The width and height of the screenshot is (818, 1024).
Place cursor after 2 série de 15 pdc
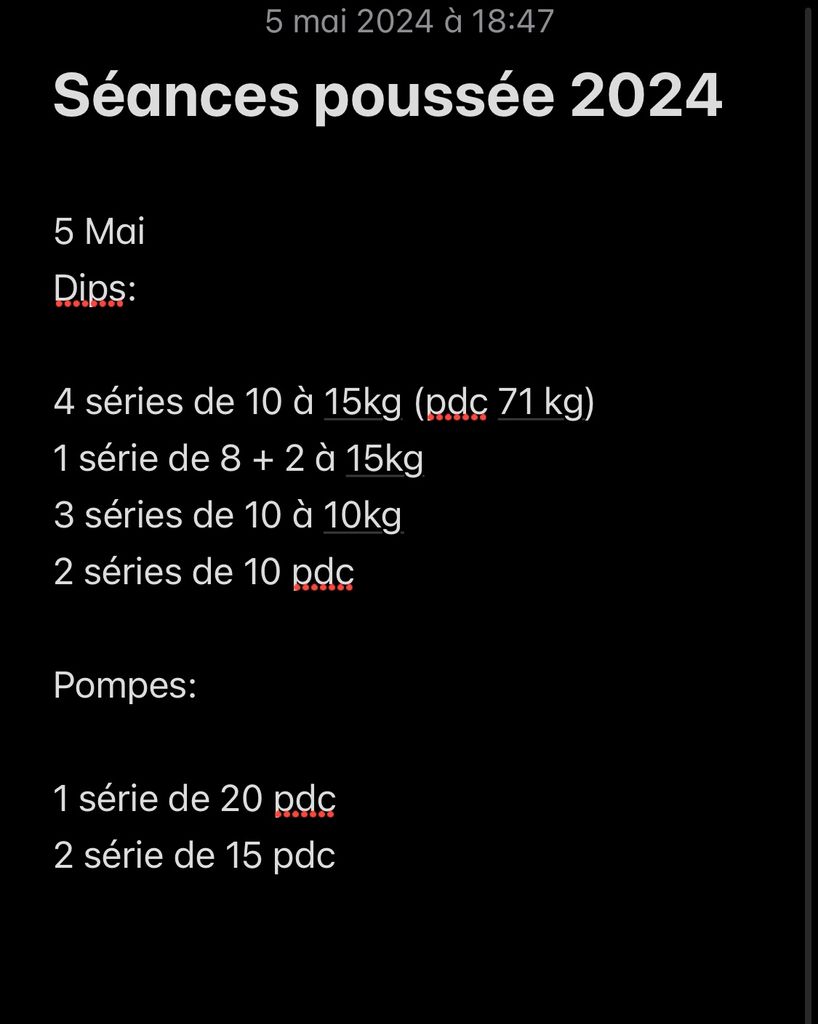click(338, 856)
